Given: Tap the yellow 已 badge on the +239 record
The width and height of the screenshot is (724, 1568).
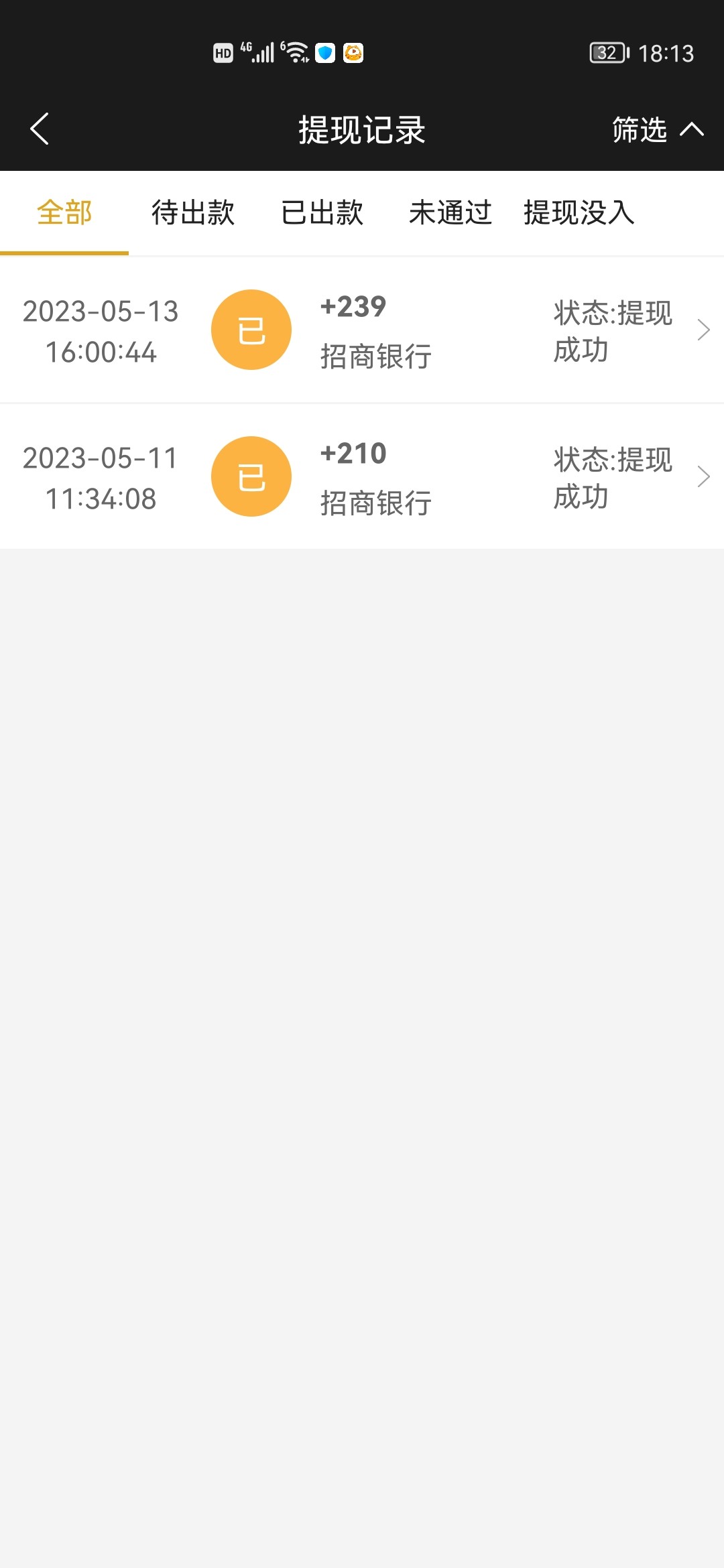Looking at the screenshot, I should (x=251, y=330).
